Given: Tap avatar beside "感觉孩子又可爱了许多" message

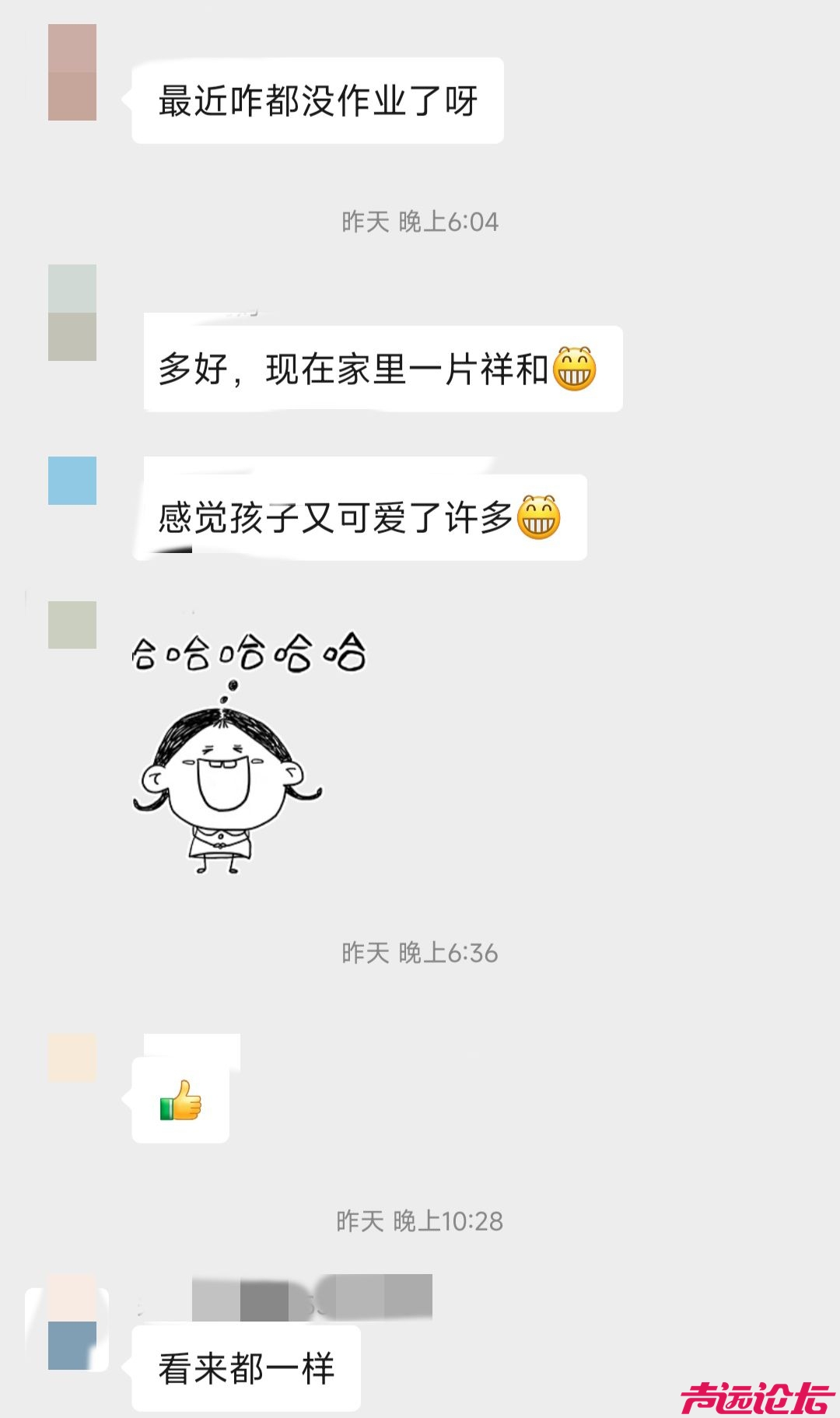Looking at the screenshot, I should click(x=72, y=481).
